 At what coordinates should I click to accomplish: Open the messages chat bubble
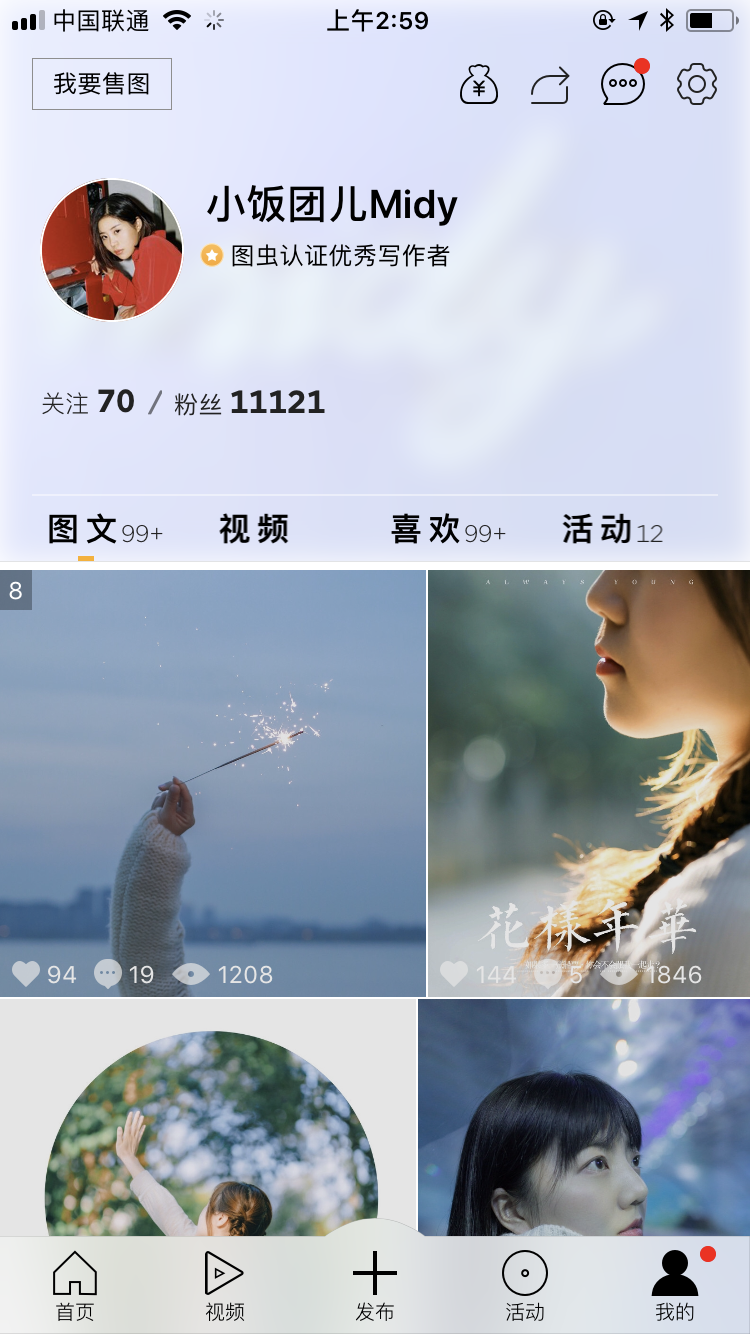pos(622,85)
